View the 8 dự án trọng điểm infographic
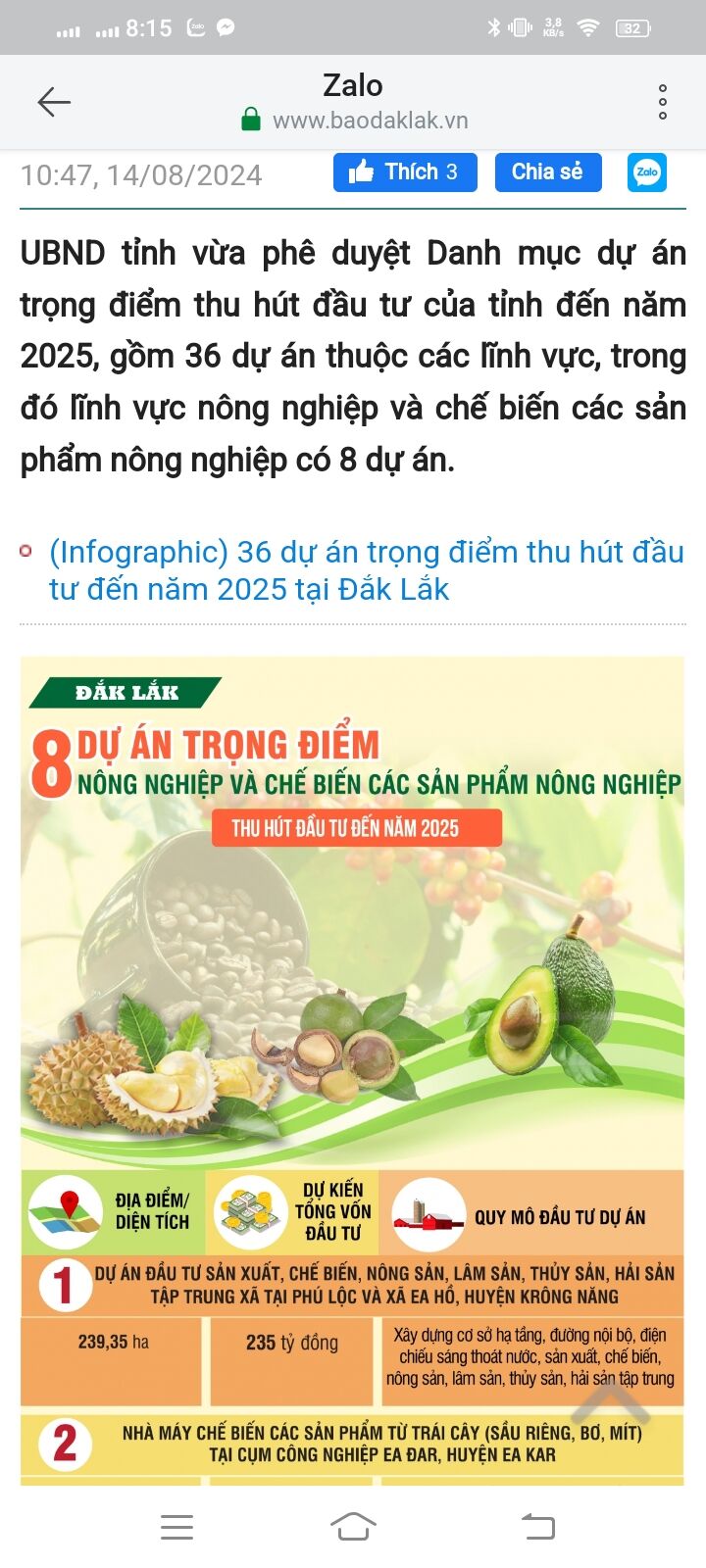706x1568 pixels. pyautogui.click(x=352, y=980)
